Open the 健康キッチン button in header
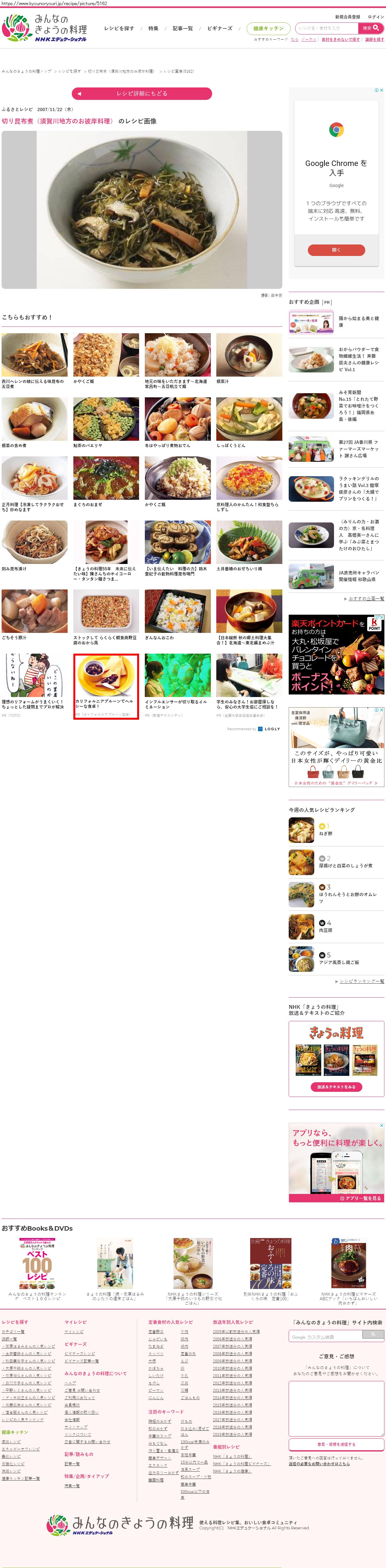The height and width of the screenshot is (1568, 386). [x=269, y=29]
